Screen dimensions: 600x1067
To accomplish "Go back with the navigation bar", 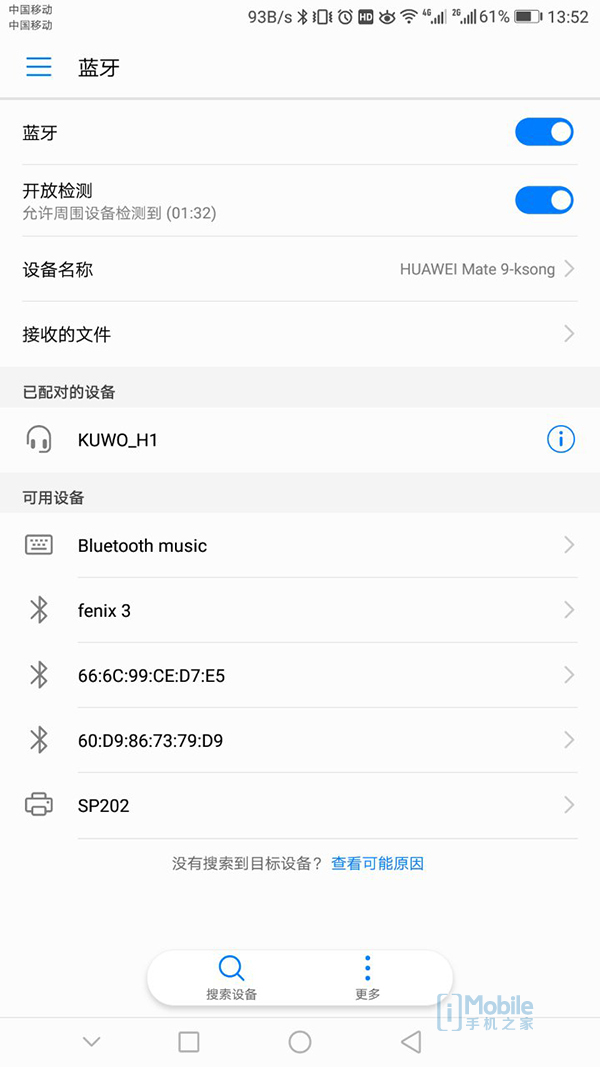I will click(x=411, y=1042).
